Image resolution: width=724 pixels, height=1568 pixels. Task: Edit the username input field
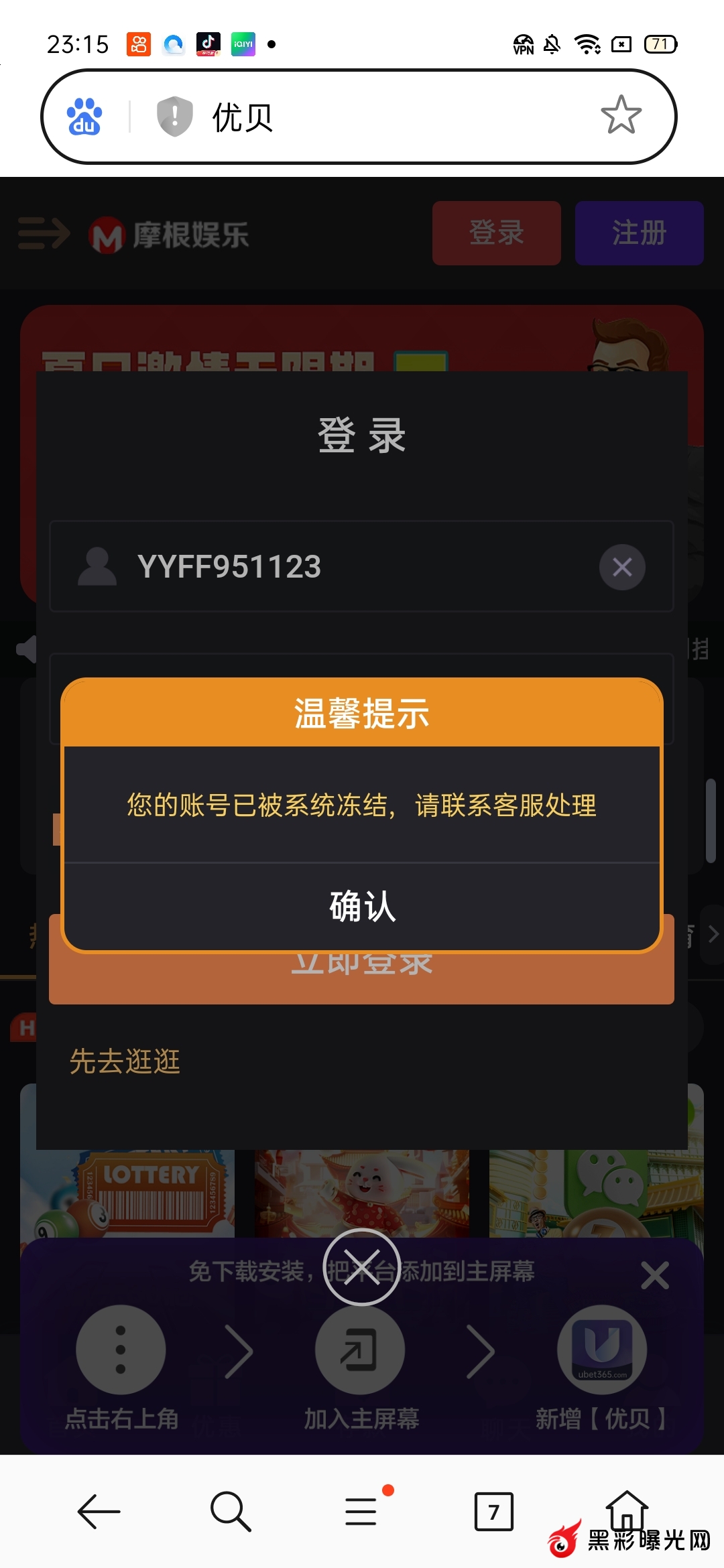click(x=349, y=567)
